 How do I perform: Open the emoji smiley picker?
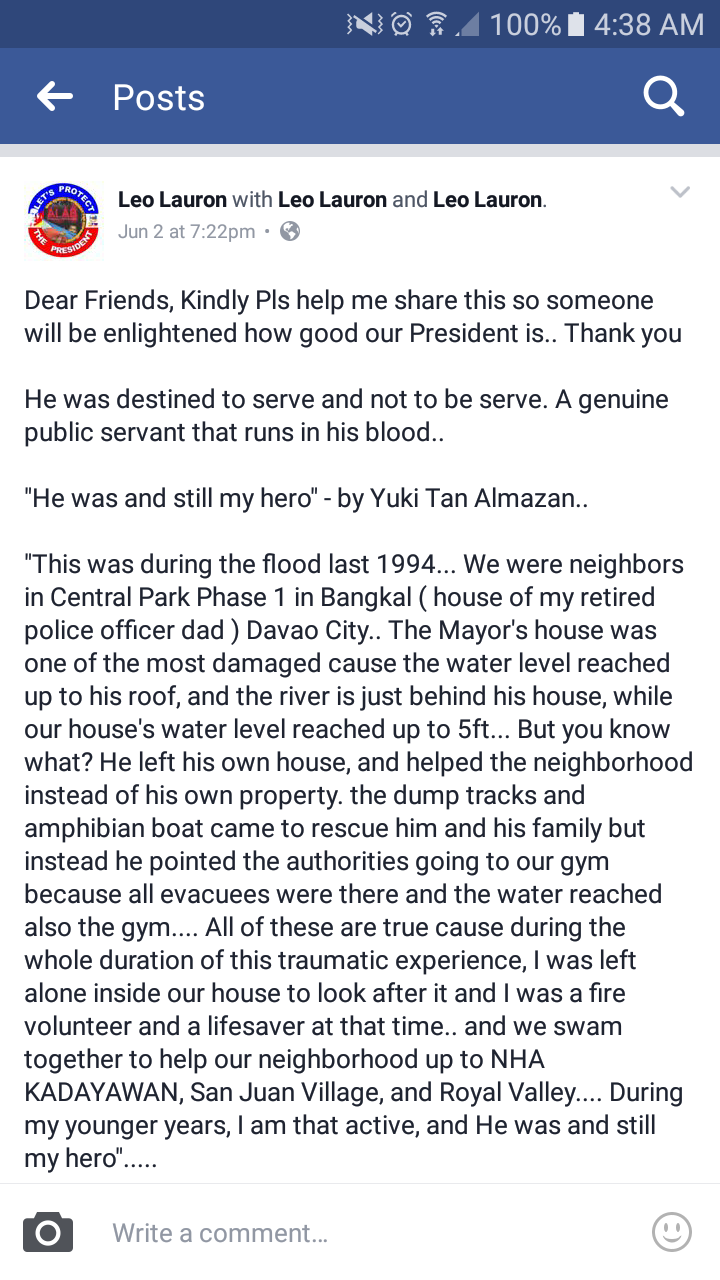coord(672,1232)
